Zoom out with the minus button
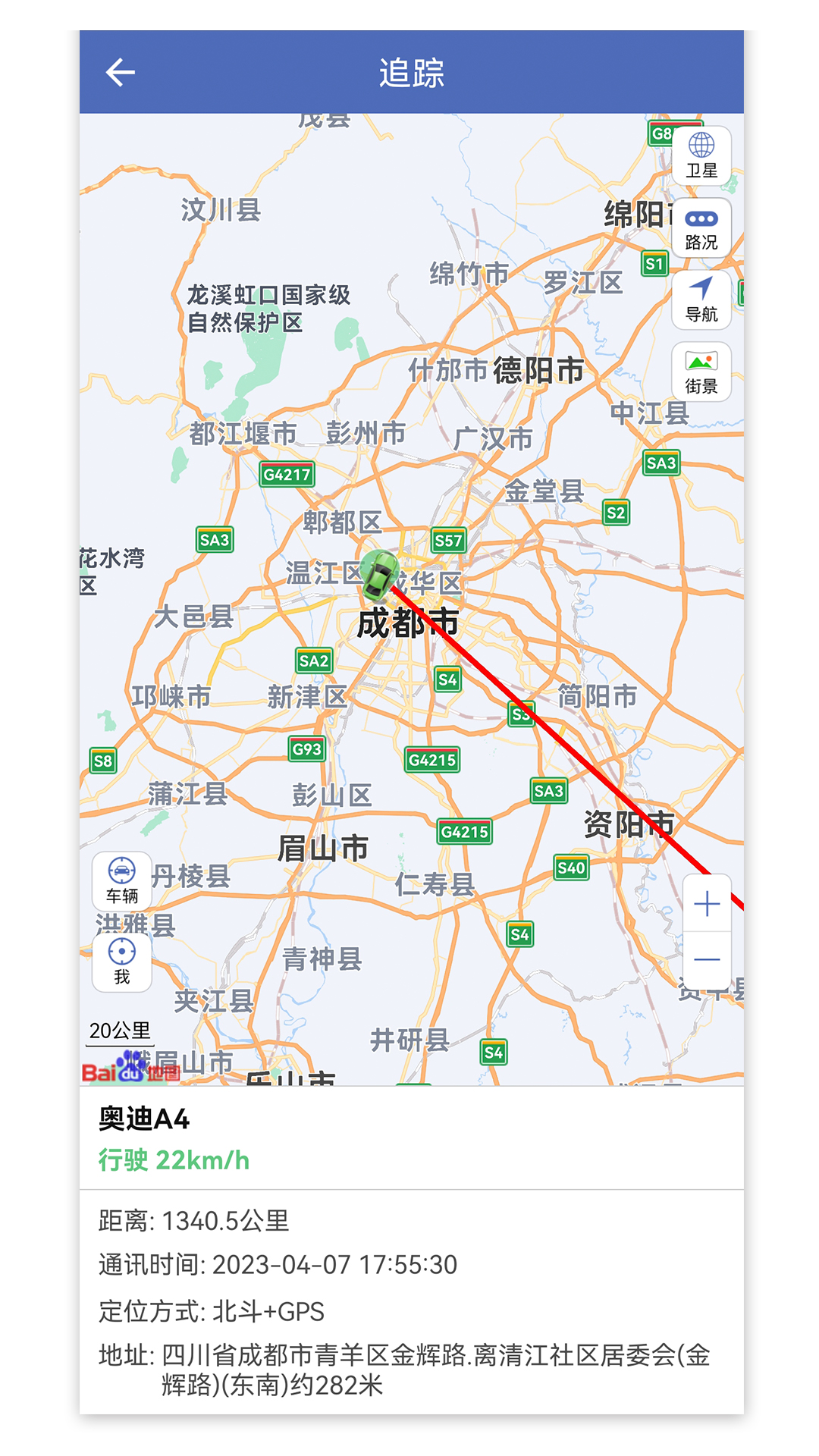819x1456 pixels. [707, 960]
